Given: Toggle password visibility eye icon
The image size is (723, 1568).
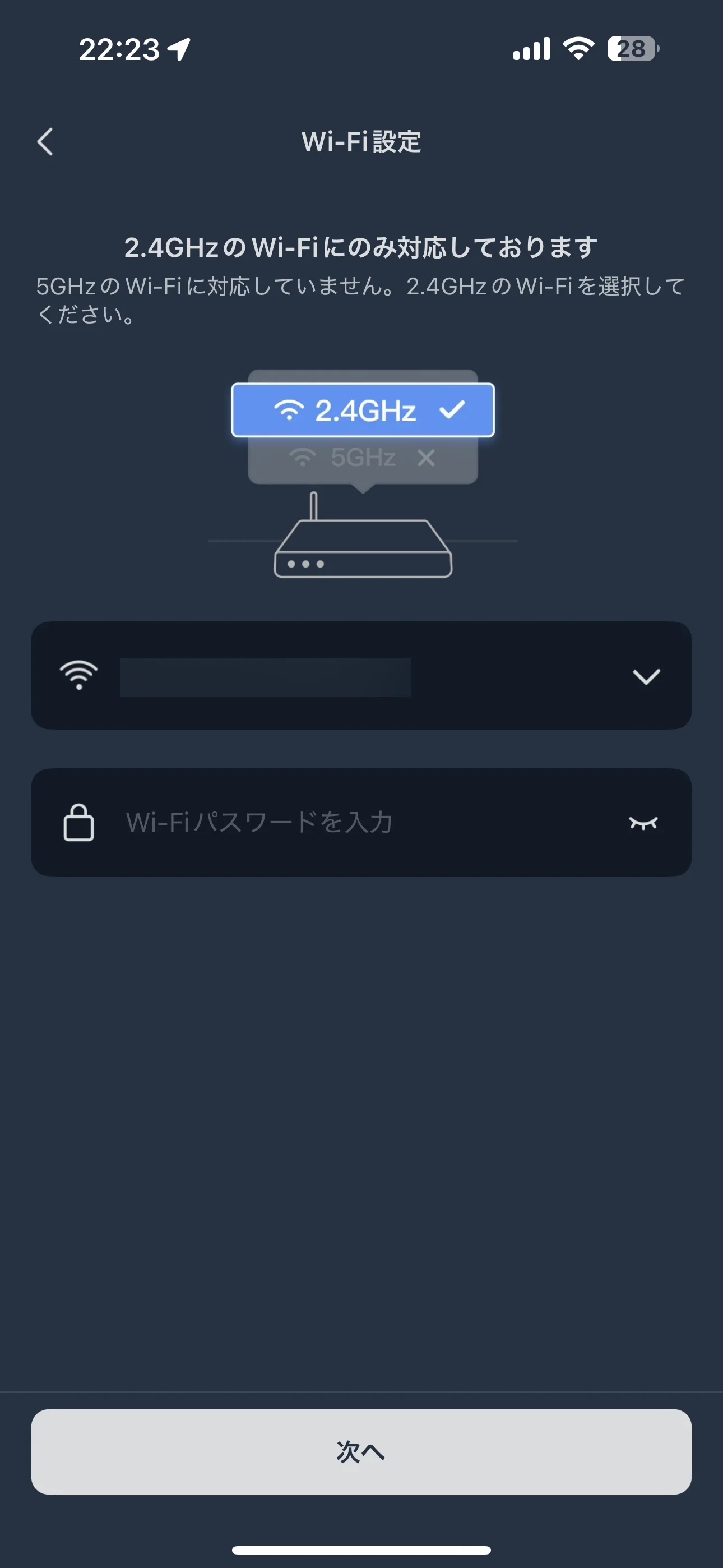Looking at the screenshot, I should [x=643, y=823].
